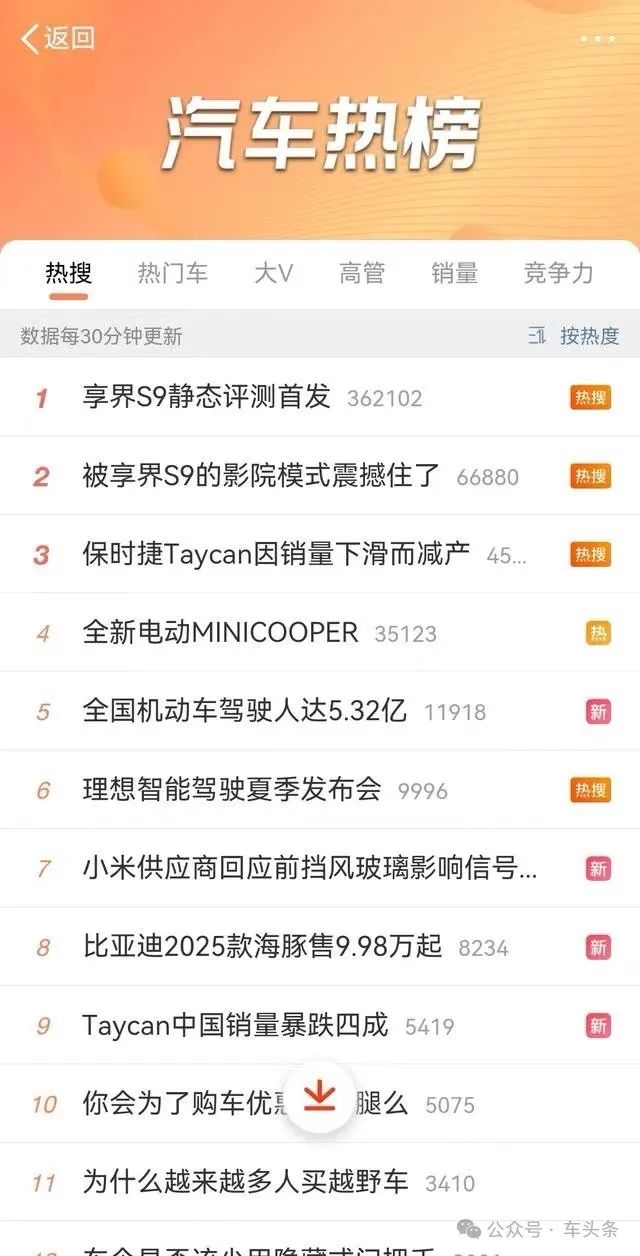
Task: Select the 高管 tab
Action: pos(361,273)
